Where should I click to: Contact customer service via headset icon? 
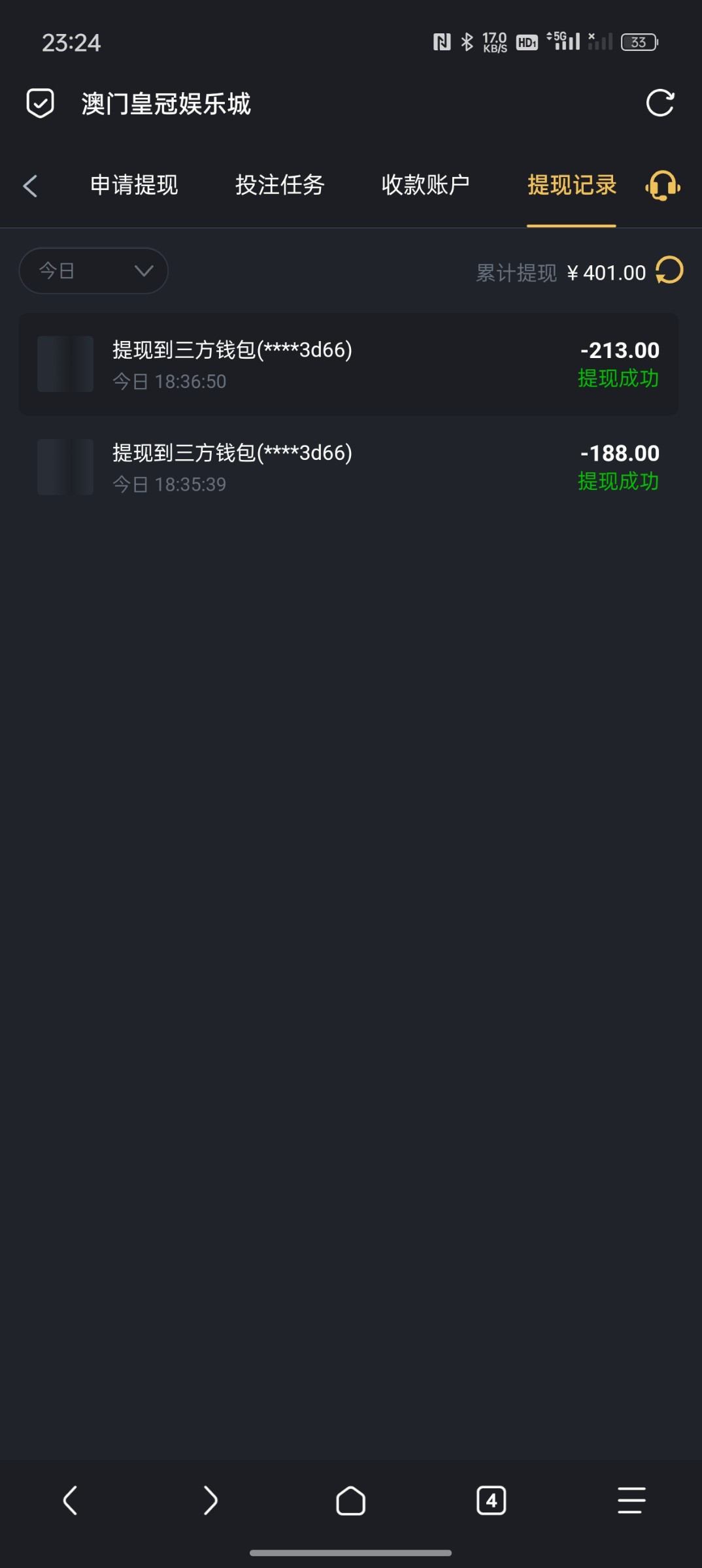pos(663,186)
